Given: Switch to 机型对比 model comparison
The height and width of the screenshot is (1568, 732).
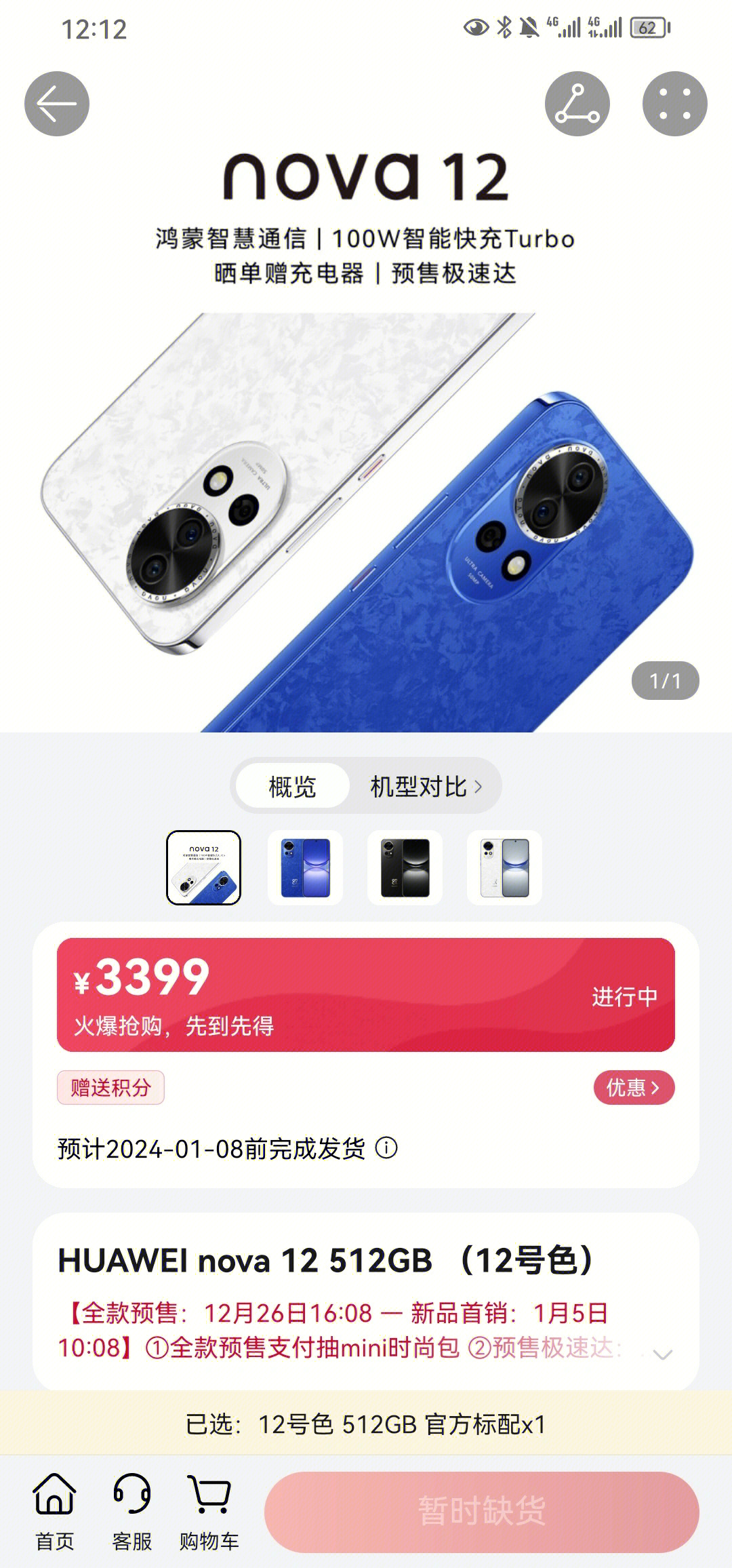Looking at the screenshot, I should pyautogui.click(x=426, y=787).
